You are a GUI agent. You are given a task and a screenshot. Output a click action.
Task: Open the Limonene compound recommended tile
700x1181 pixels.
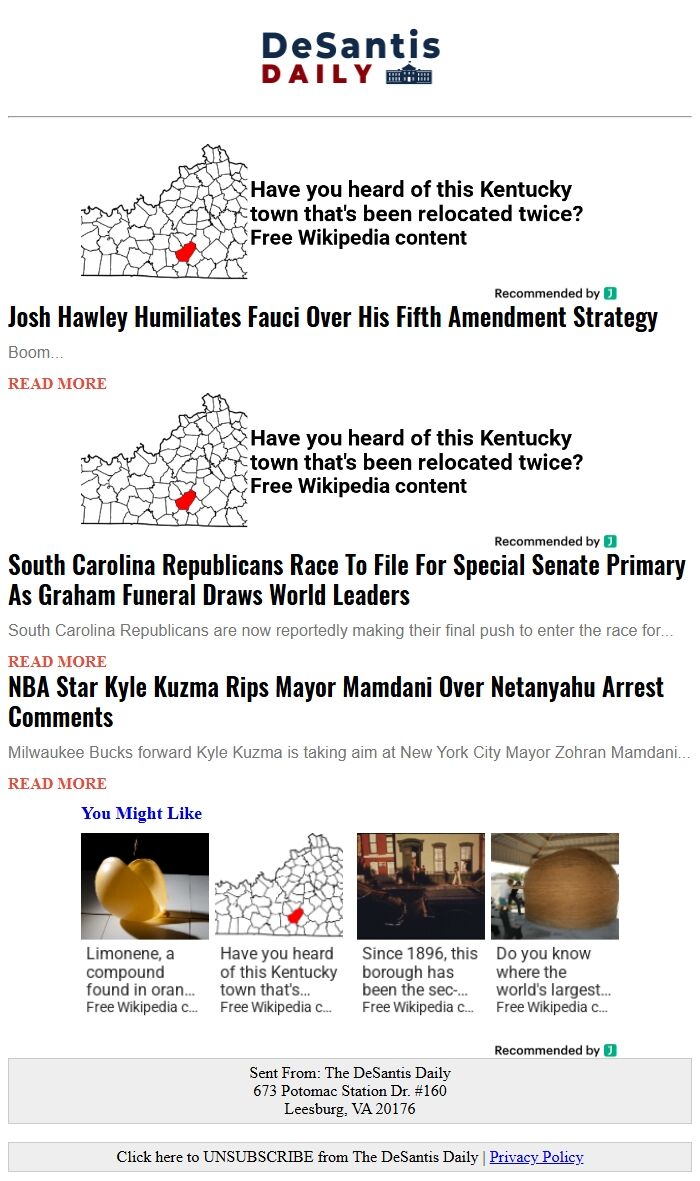(145, 924)
